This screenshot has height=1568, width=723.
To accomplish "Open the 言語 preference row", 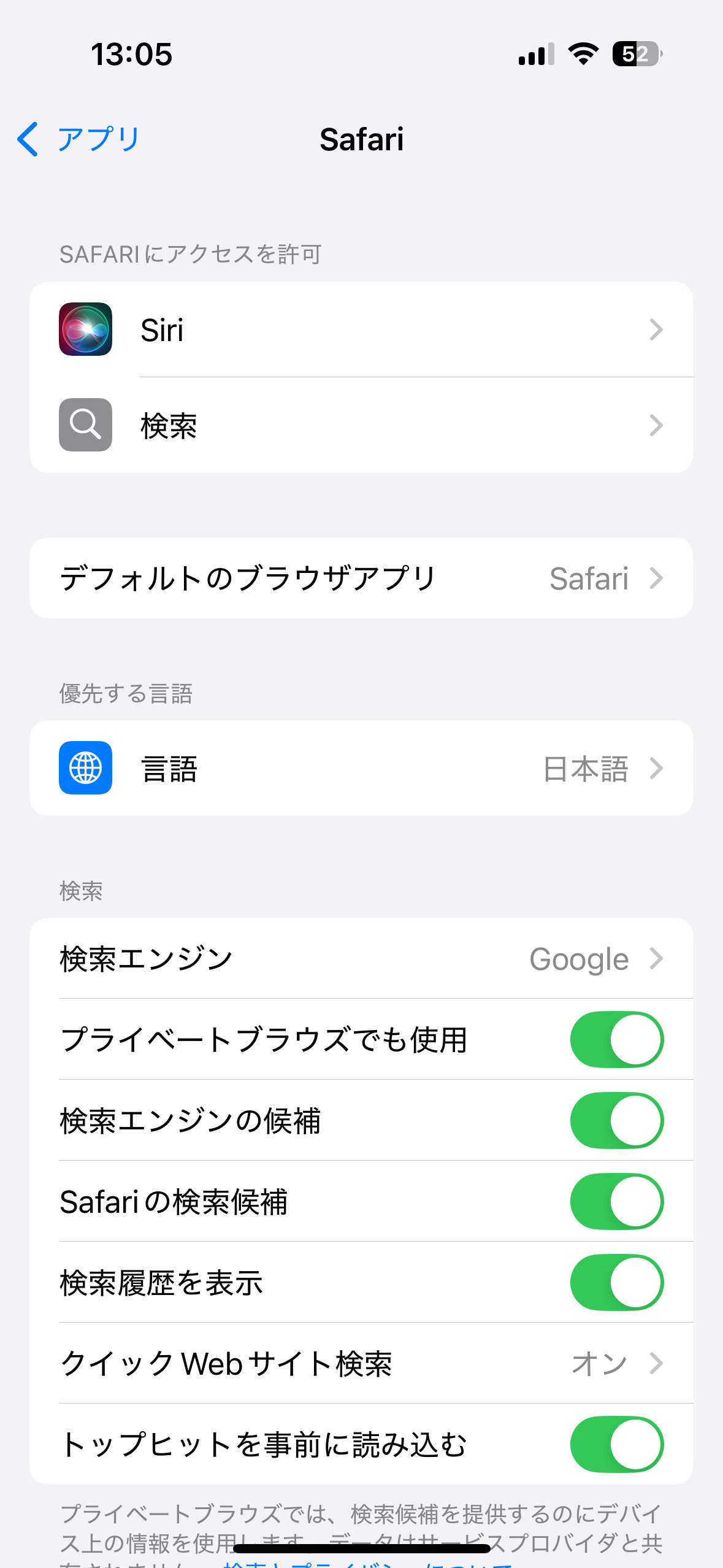I will click(361, 768).
